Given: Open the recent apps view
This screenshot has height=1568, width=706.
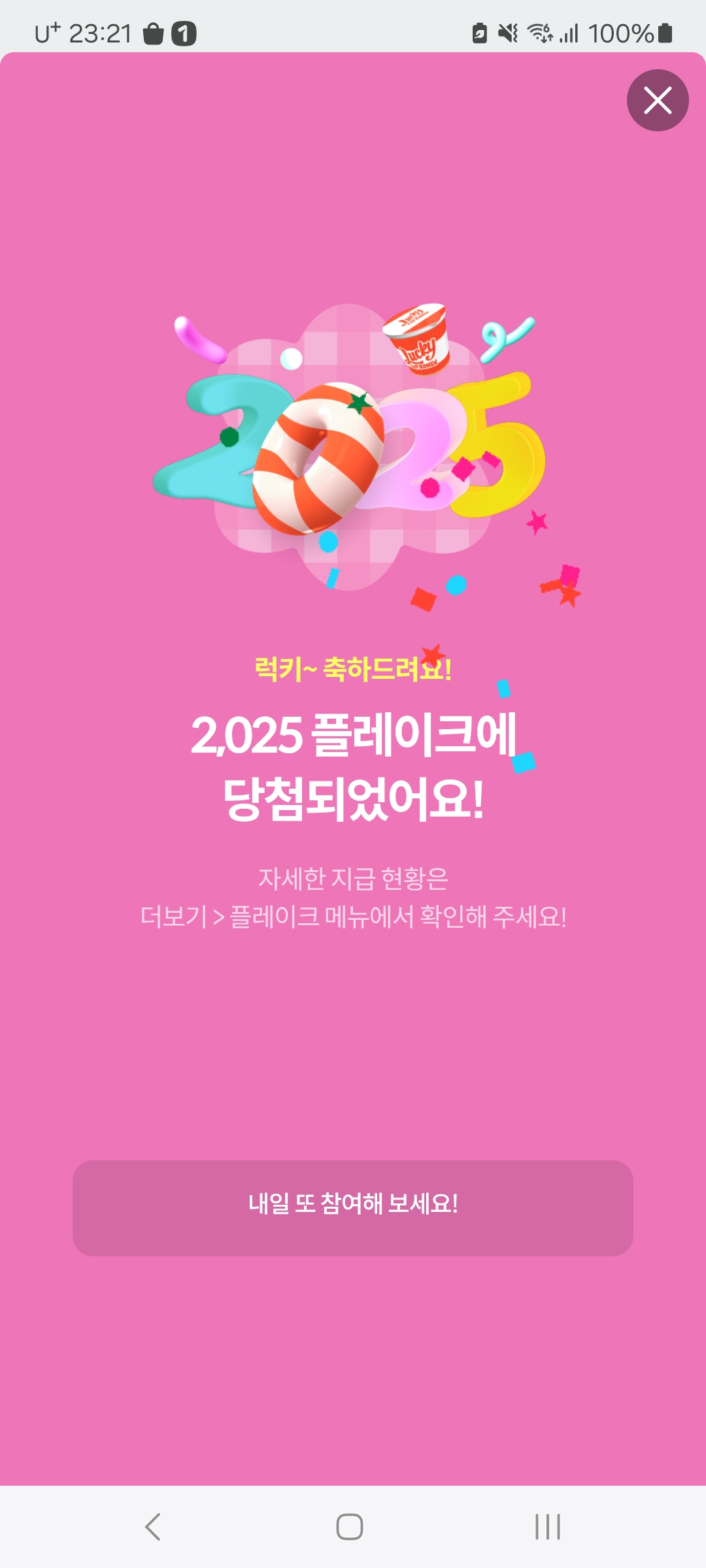Looking at the screenshot, I should [x=548, y=1527].
